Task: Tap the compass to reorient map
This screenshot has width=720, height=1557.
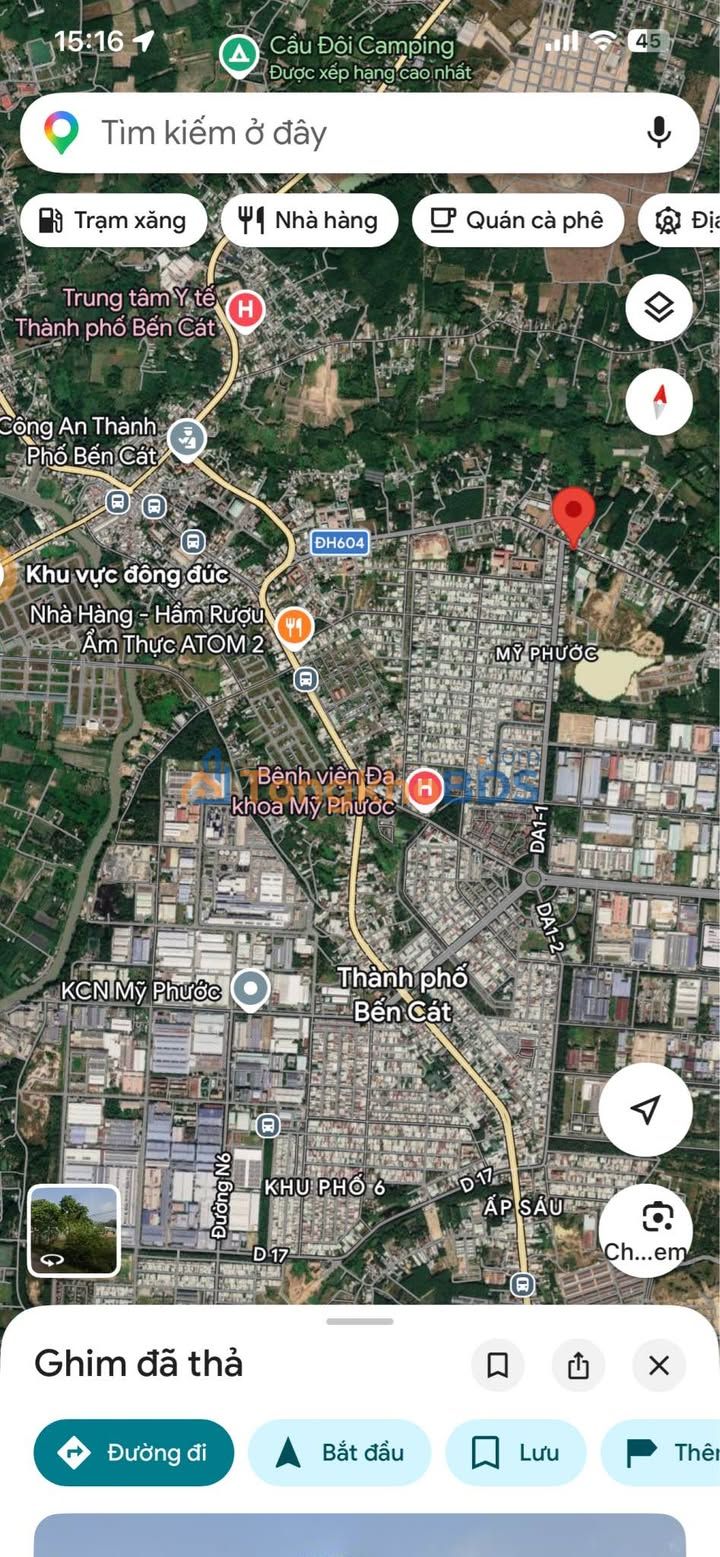Action: tap(659, 402)
